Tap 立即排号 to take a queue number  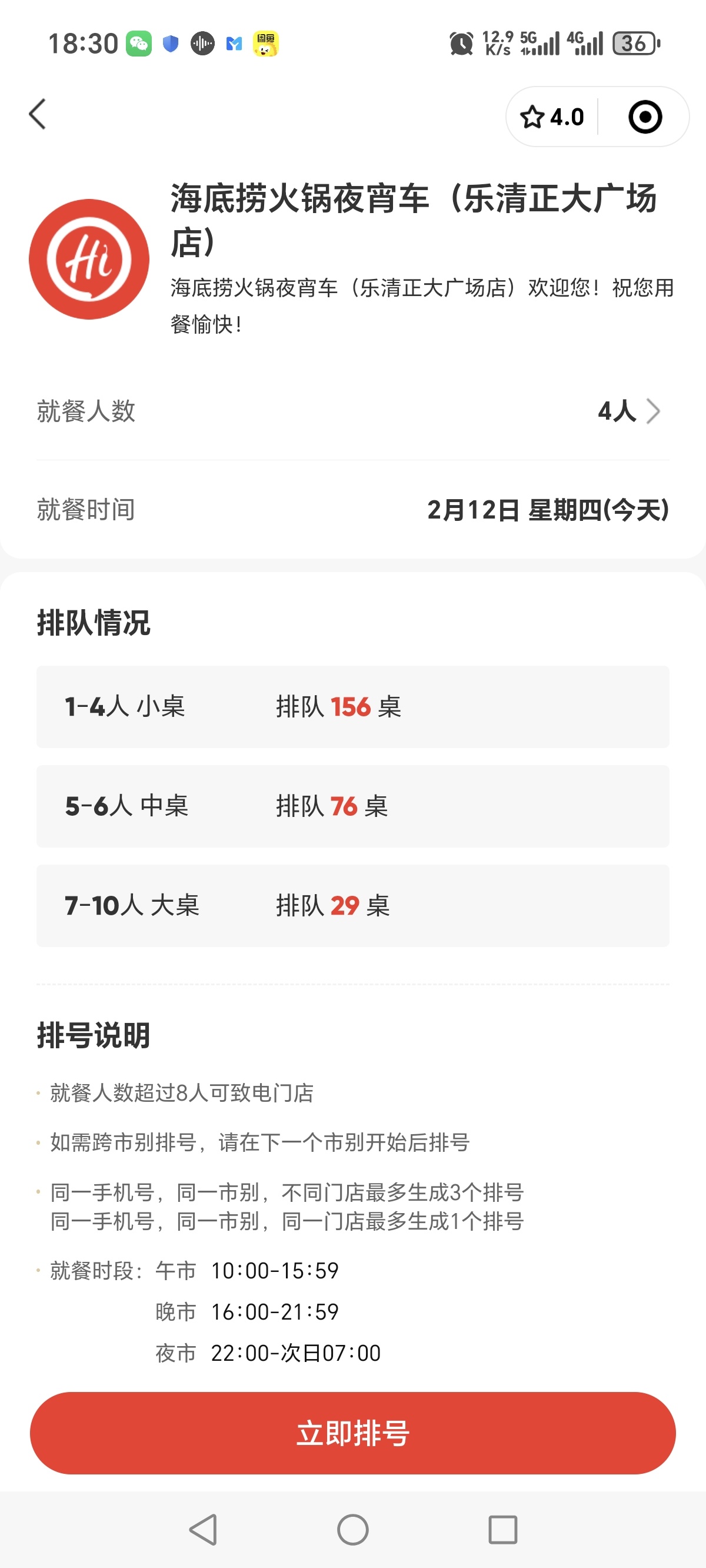click(x=353, y=1432)
